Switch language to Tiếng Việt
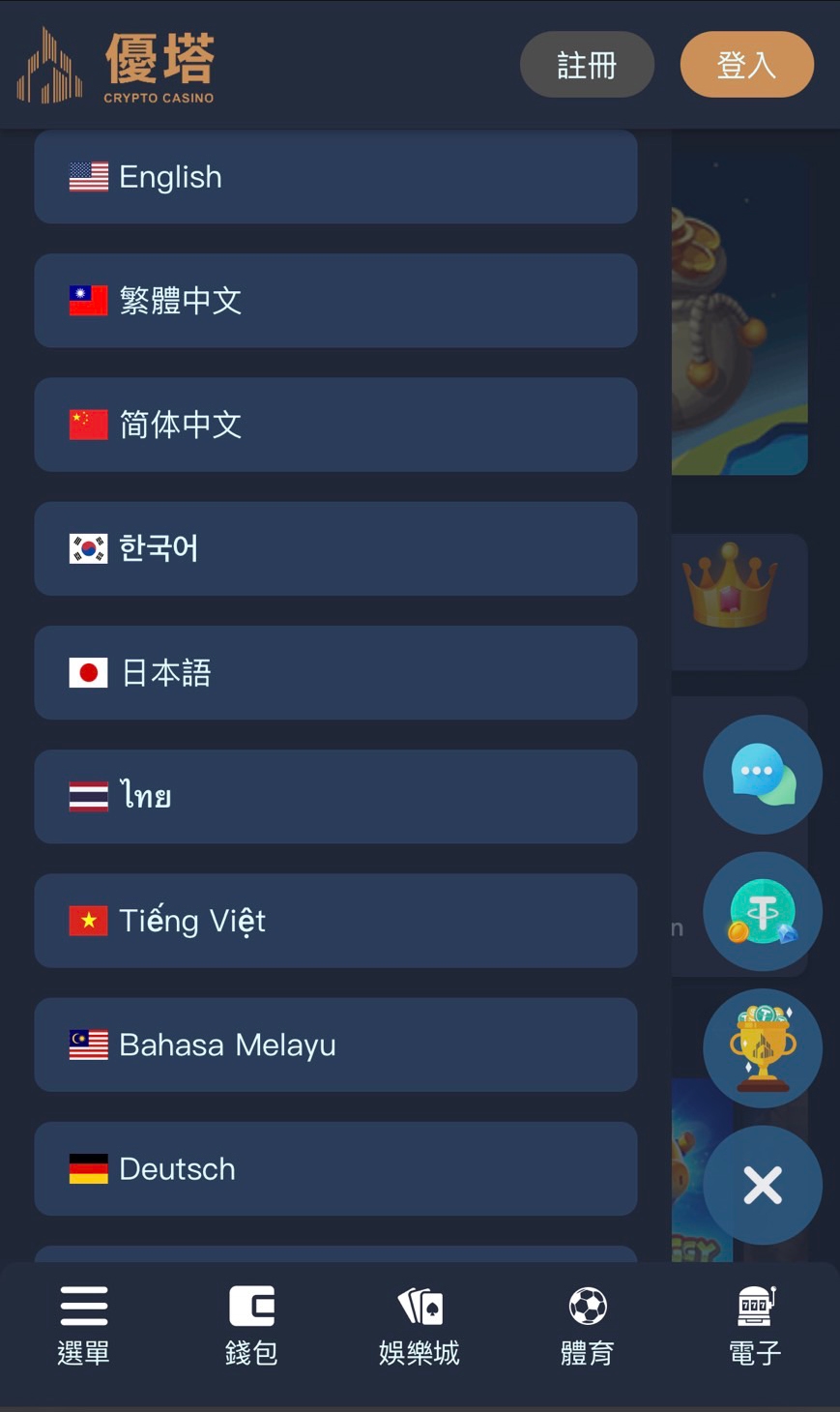This screenshot has width=840, height=1412. coord(335,920)
